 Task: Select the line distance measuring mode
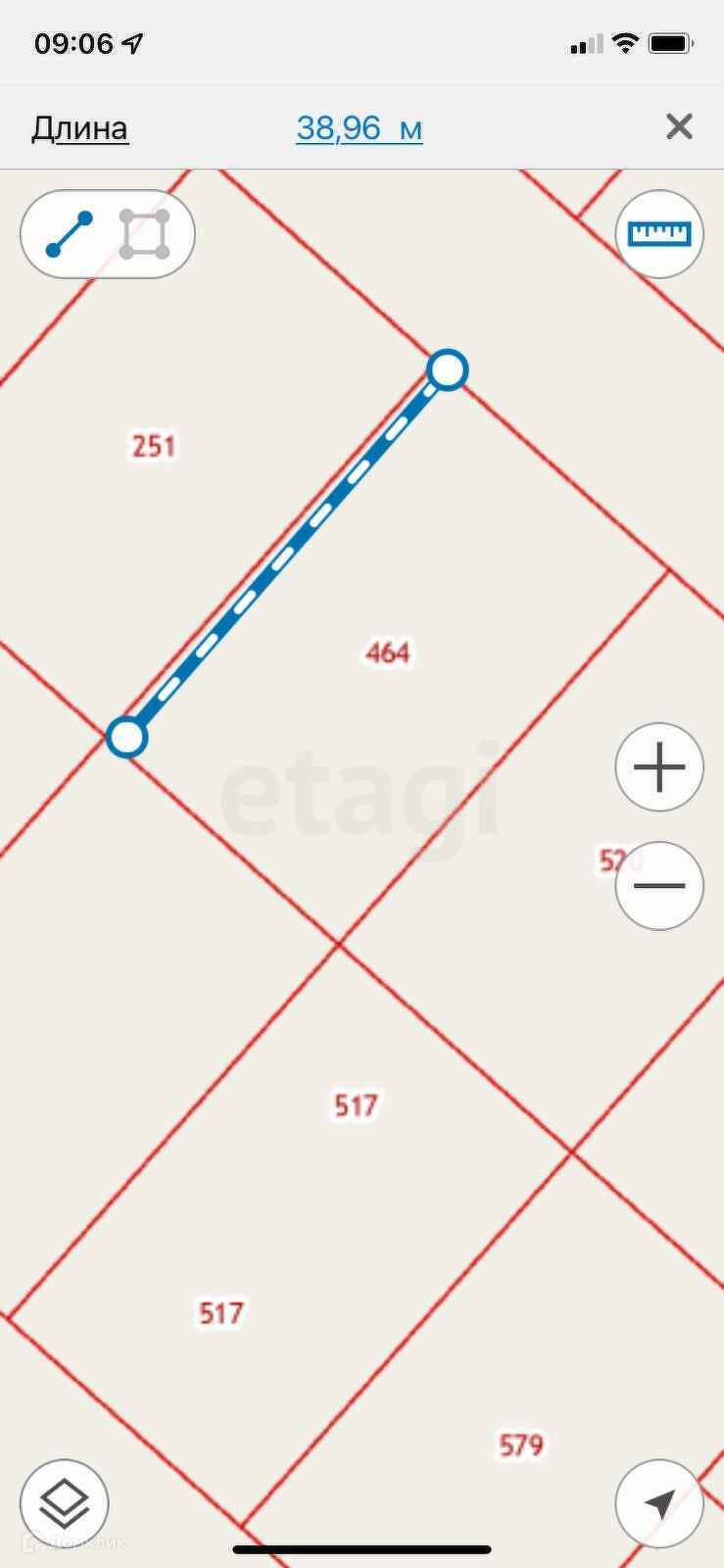[x=70, y=234]
